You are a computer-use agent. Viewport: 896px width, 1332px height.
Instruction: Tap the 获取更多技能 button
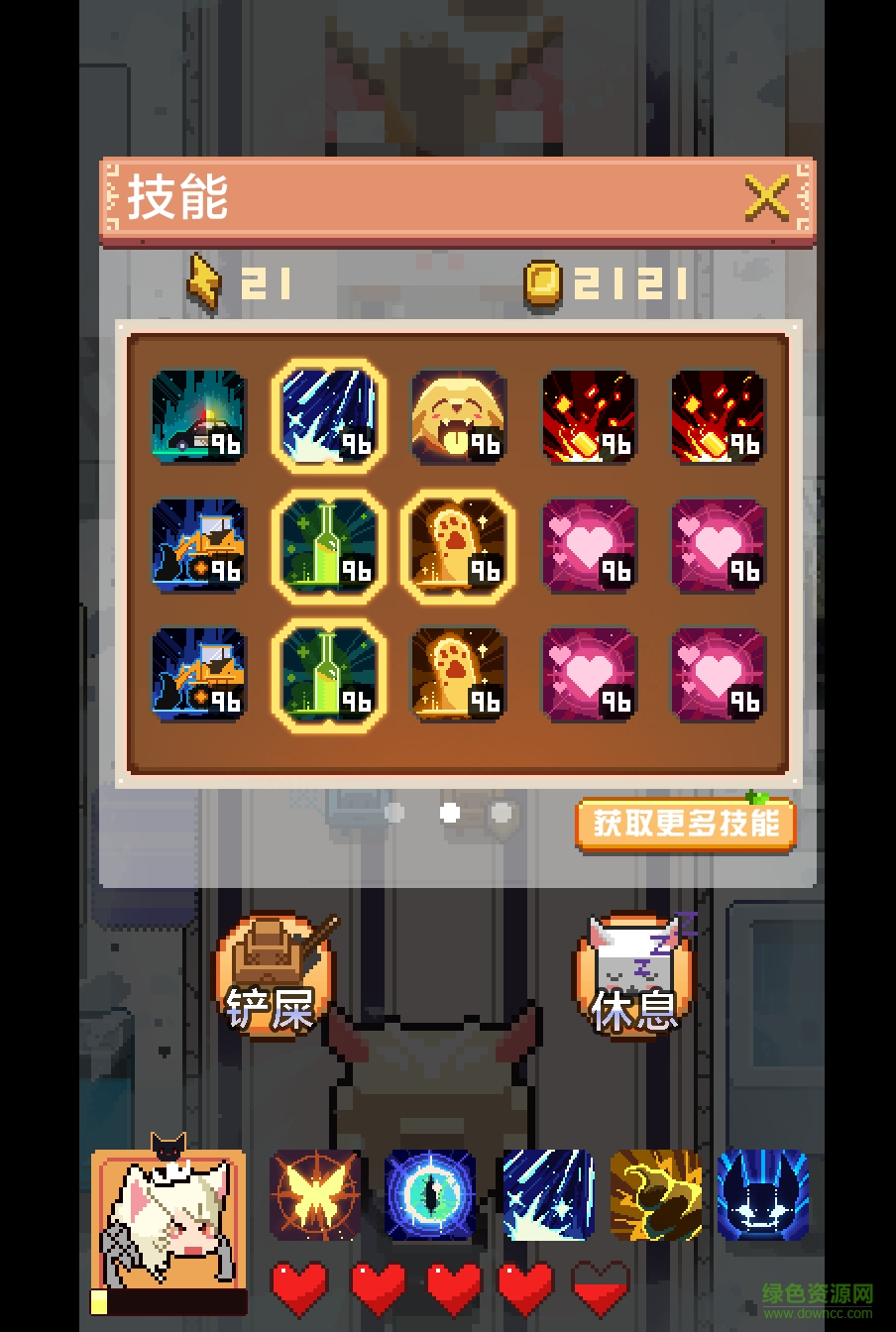[x=686, y=823]
